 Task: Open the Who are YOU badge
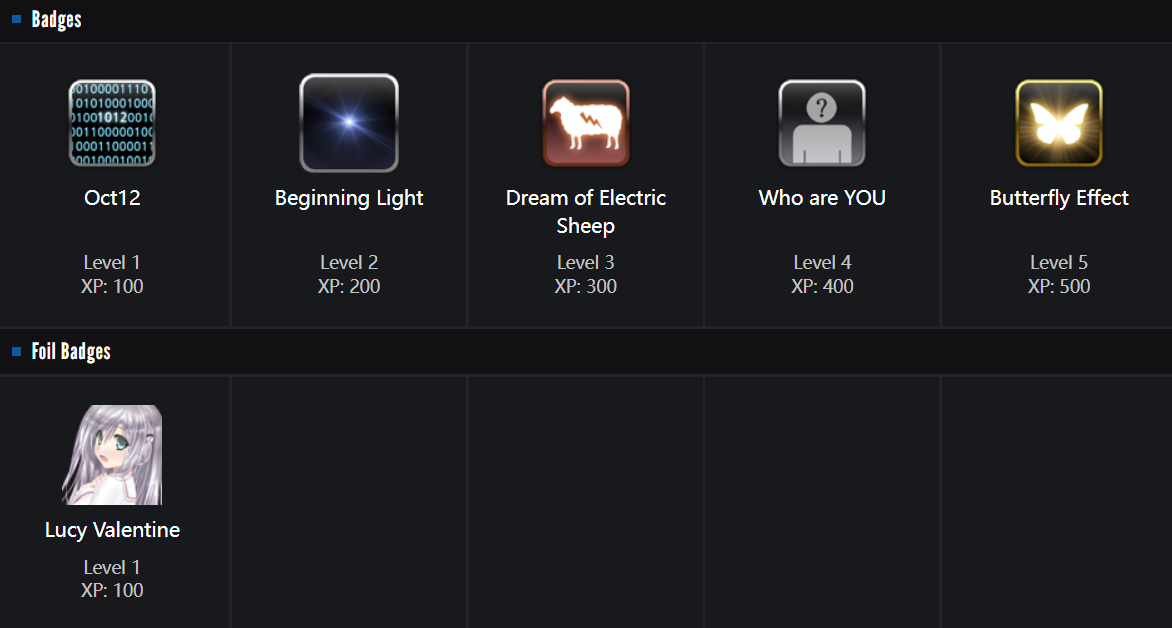(x=822, y=123)
